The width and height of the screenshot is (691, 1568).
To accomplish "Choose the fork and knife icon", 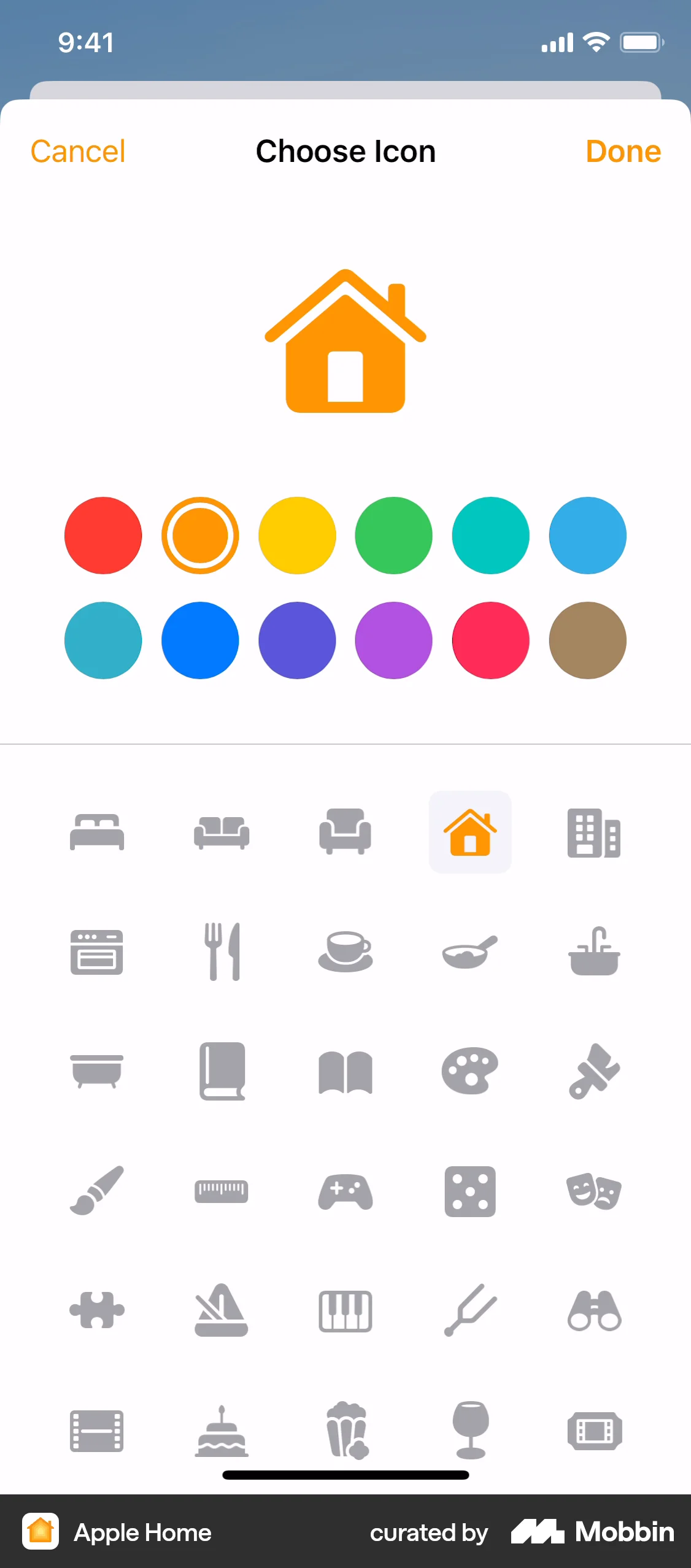I will tap(222, 951).
